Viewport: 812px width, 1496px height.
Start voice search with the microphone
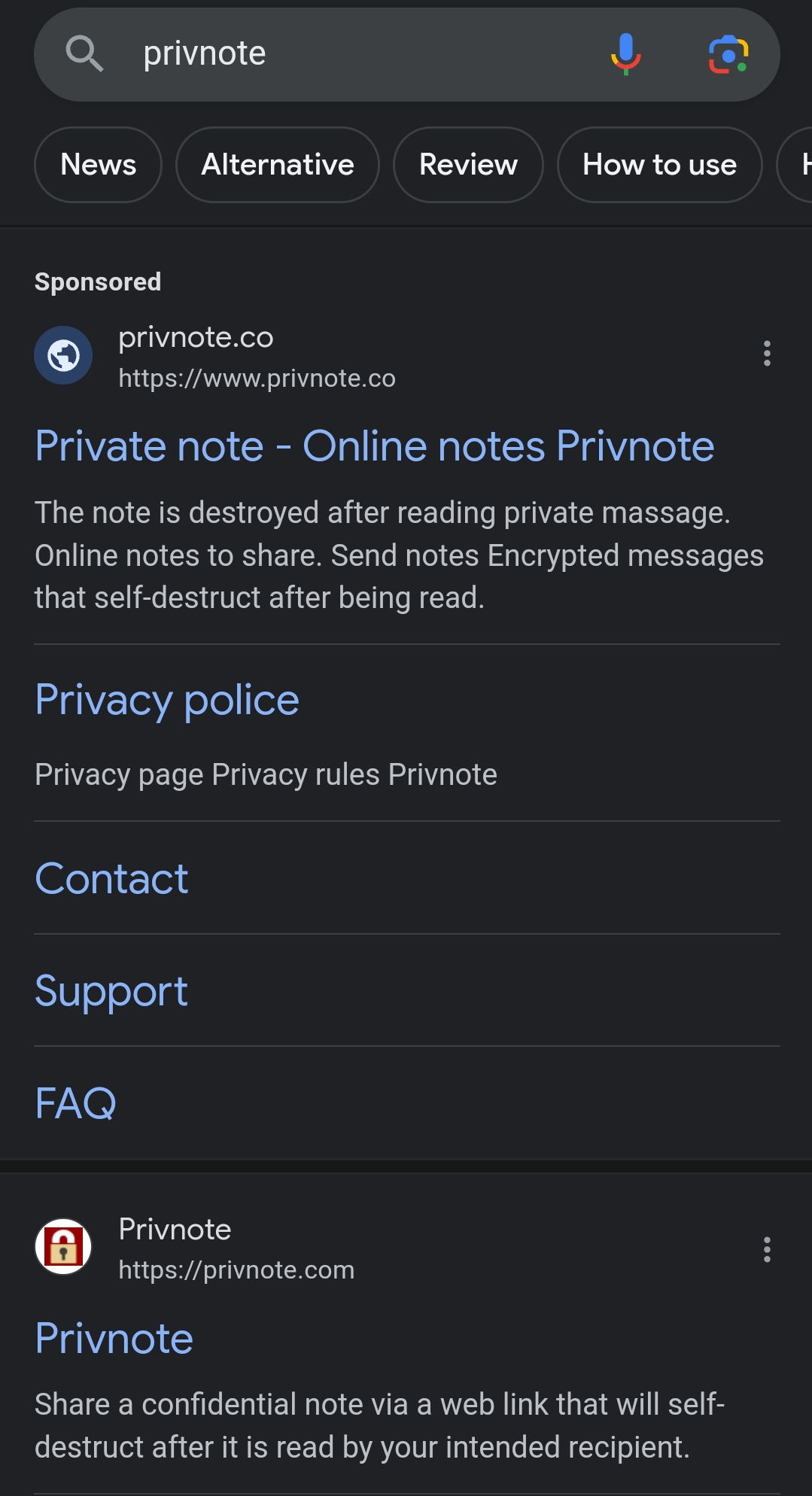[x=625, y=54]
